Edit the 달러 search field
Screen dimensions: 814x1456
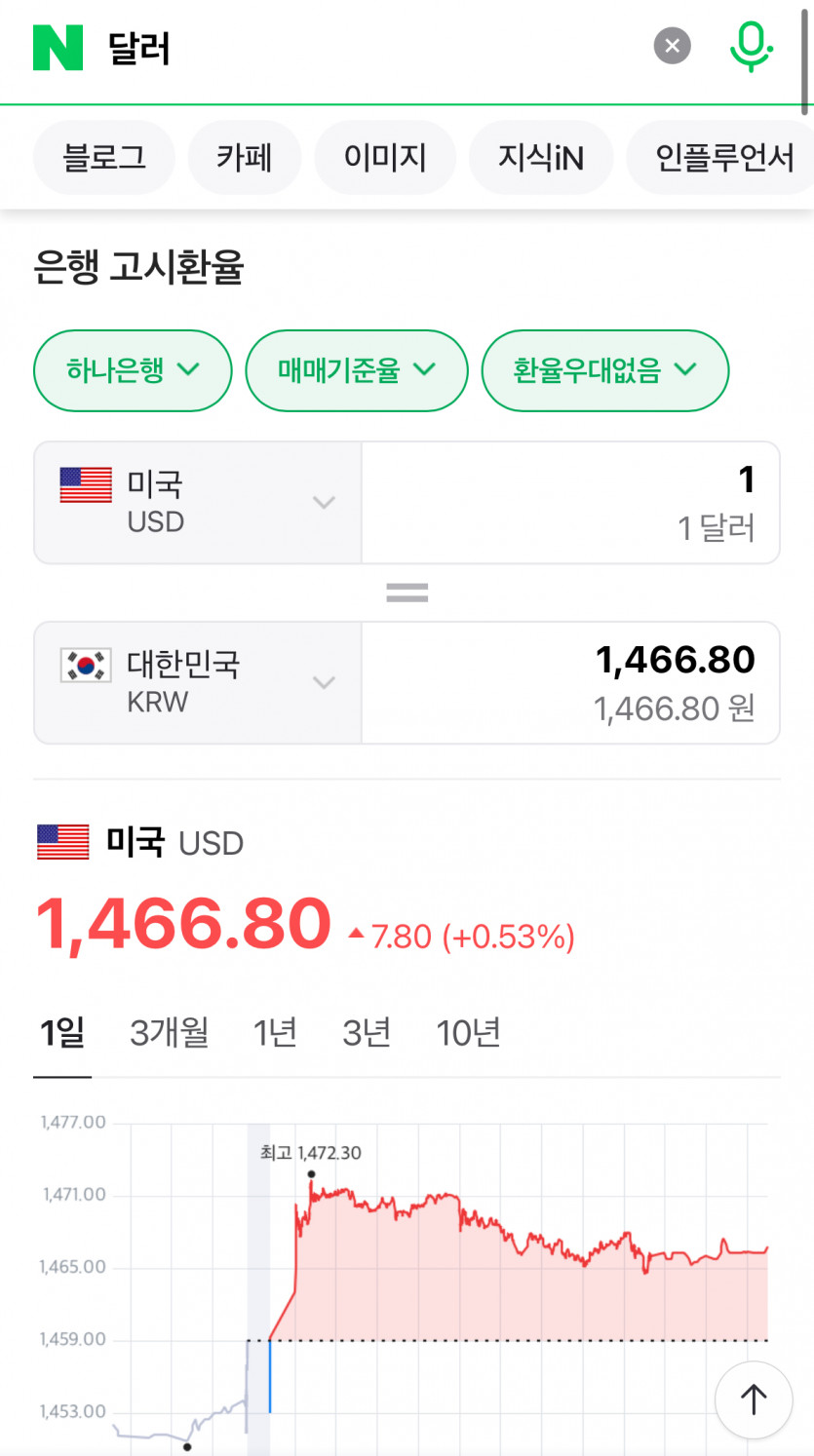tap(370, 48)
